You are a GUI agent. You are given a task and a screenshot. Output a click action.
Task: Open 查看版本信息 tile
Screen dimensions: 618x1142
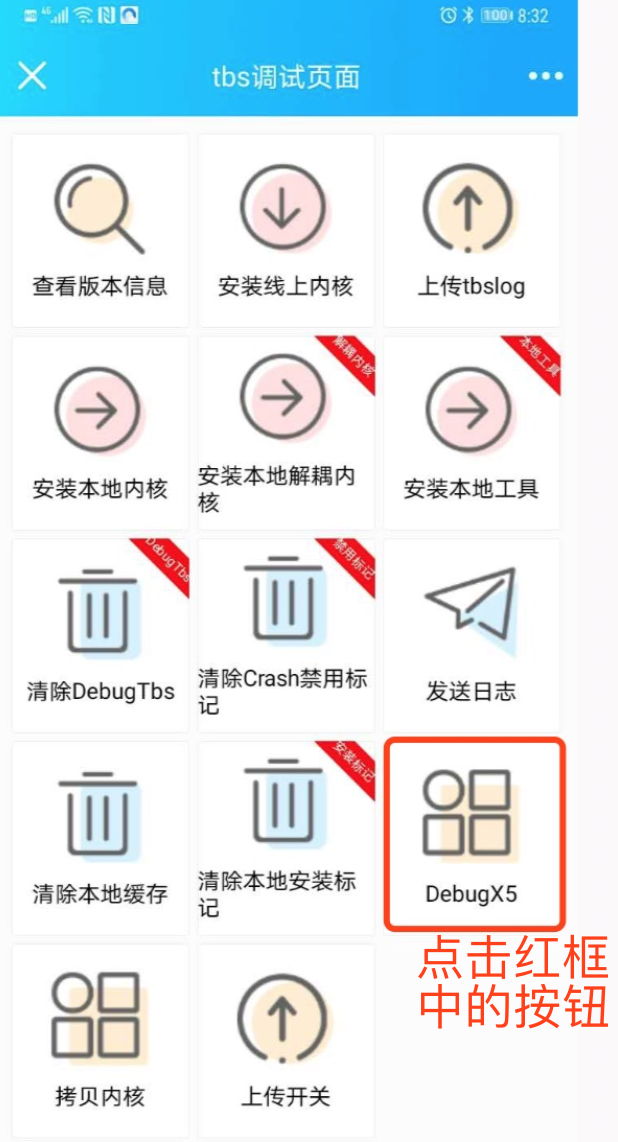(100, 231)
